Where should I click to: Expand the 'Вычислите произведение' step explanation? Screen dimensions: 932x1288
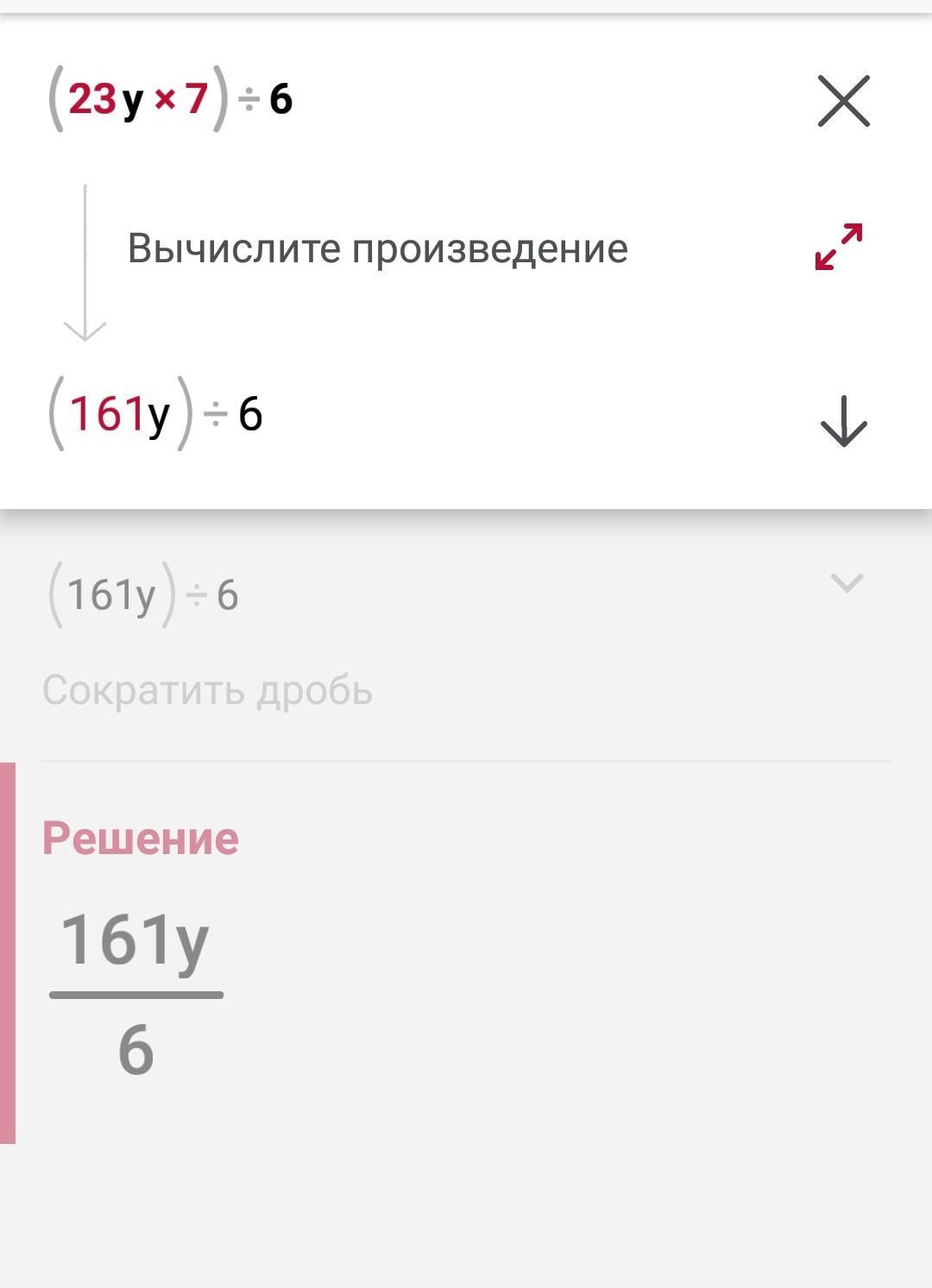coord(839,247)
